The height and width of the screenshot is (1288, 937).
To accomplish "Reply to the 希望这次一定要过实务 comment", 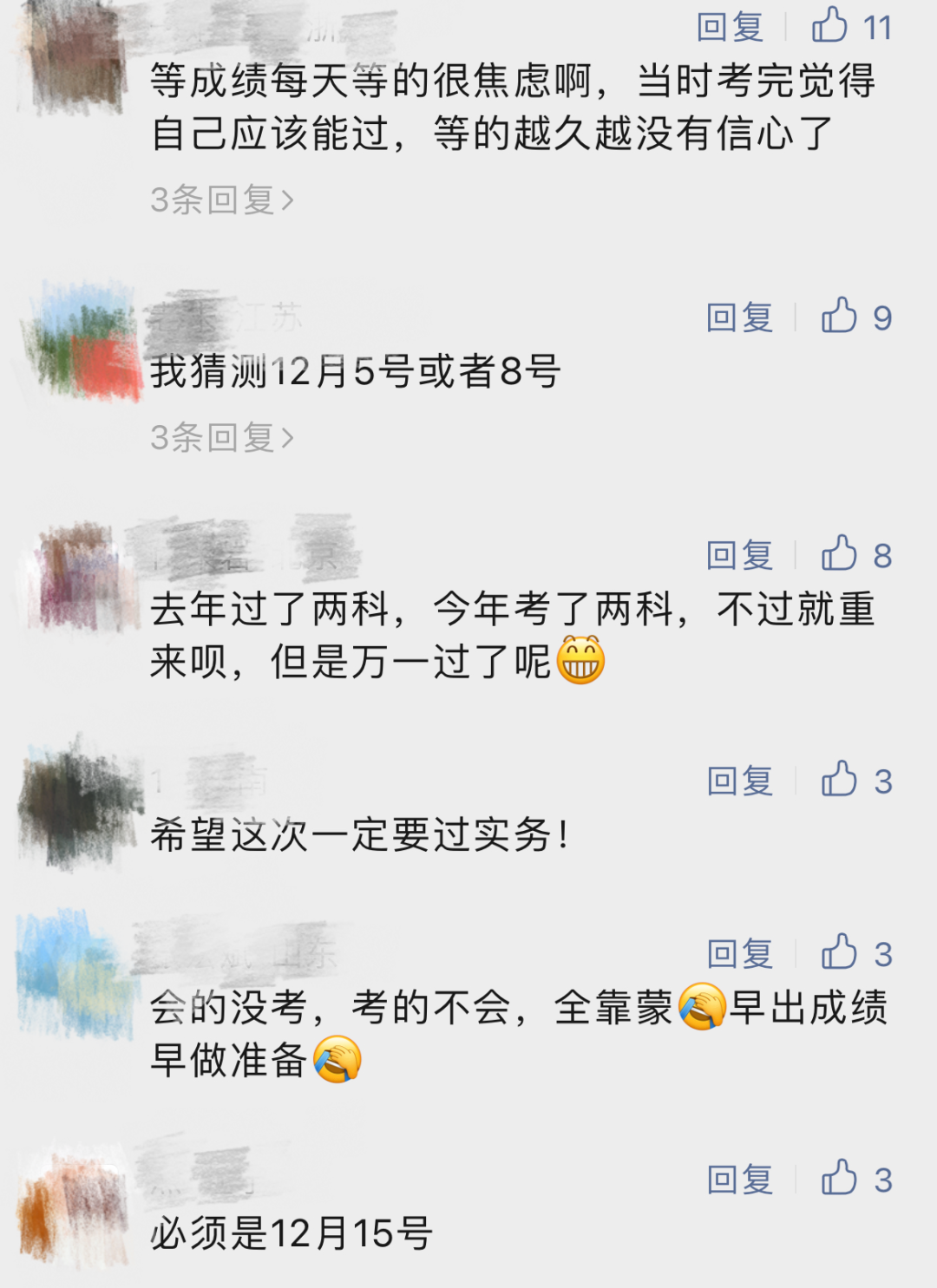I will click(x=739, y=781).
